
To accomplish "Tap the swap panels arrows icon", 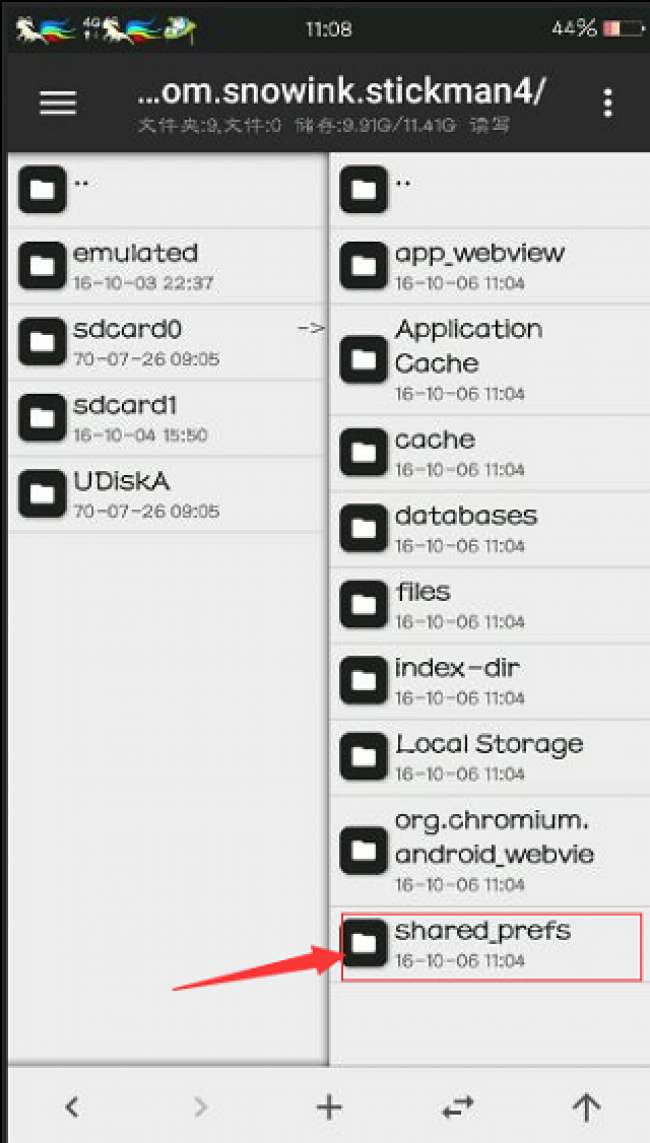I will pos(458,1107).
